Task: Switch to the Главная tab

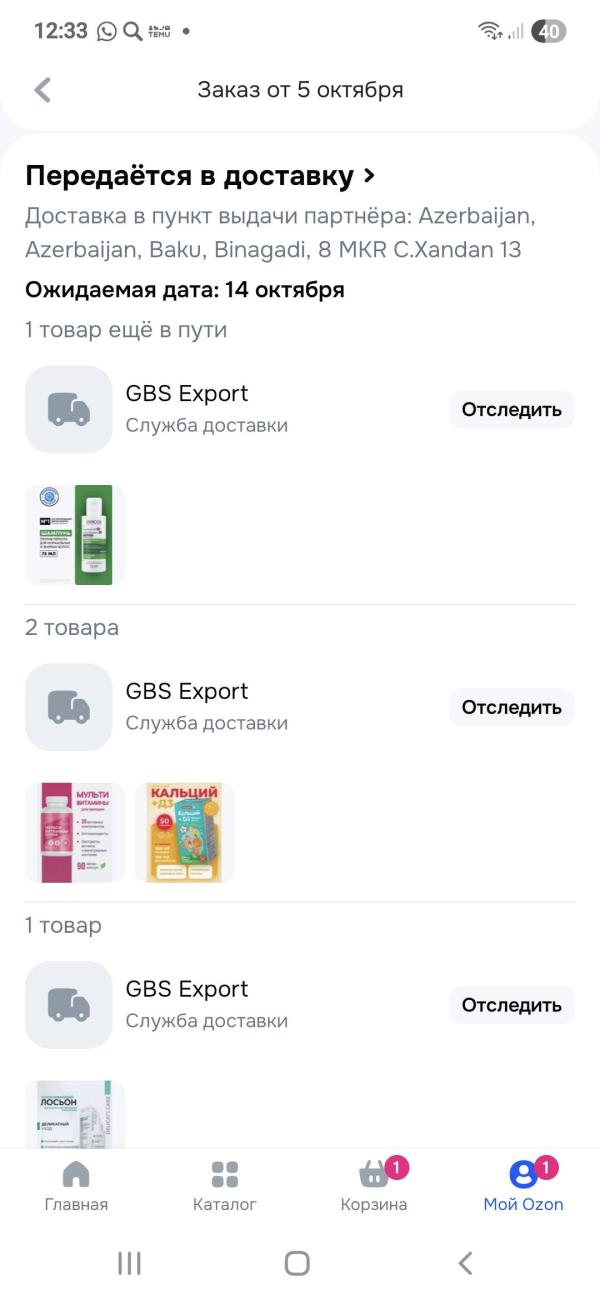Action: [76, 1186]
